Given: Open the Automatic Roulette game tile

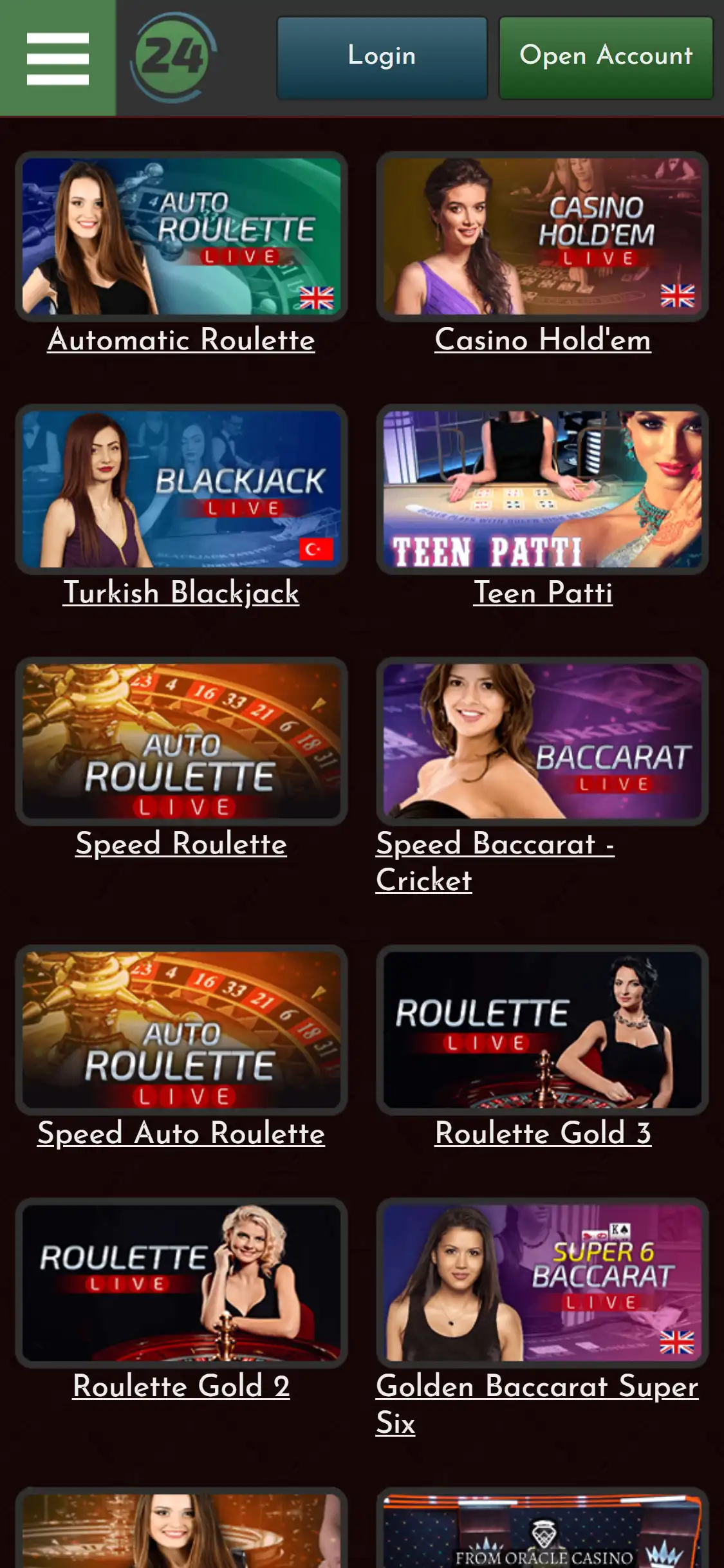Looking at the screenshot, I should coord(181,236).
